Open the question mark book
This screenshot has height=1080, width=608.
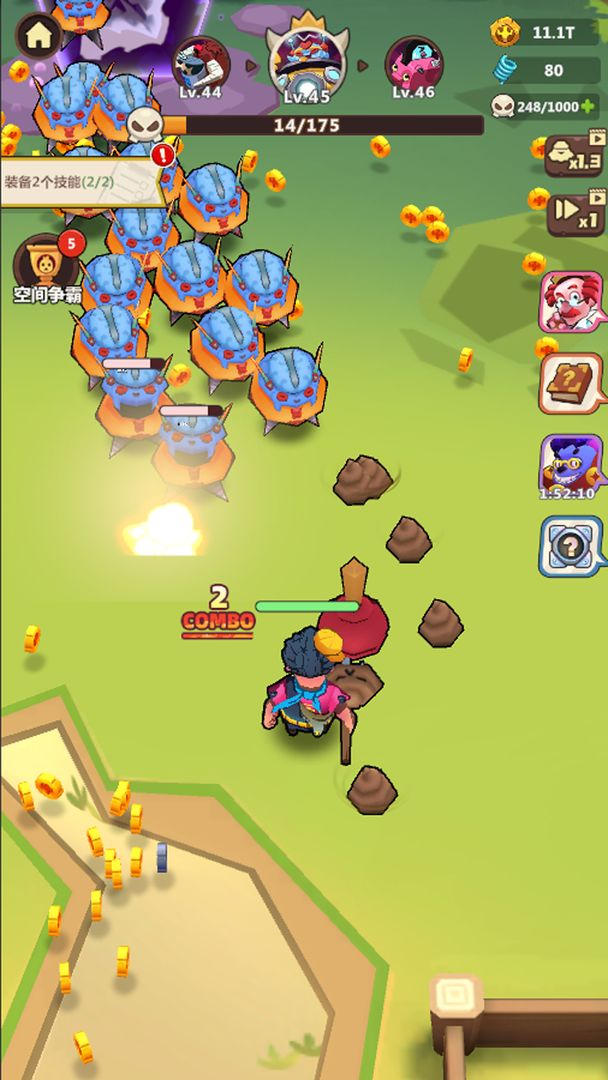tap(571, 383)
